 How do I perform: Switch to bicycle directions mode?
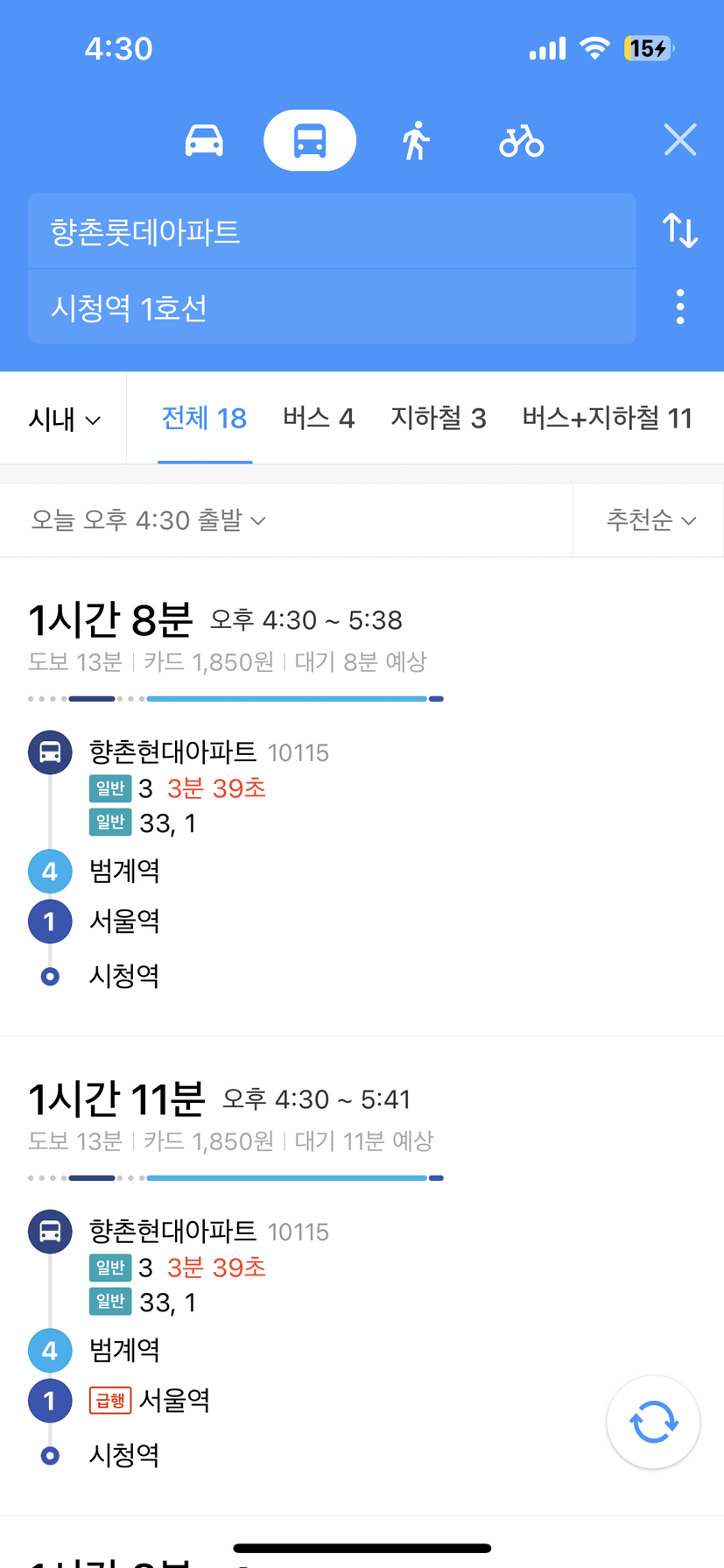coord(522,140)
